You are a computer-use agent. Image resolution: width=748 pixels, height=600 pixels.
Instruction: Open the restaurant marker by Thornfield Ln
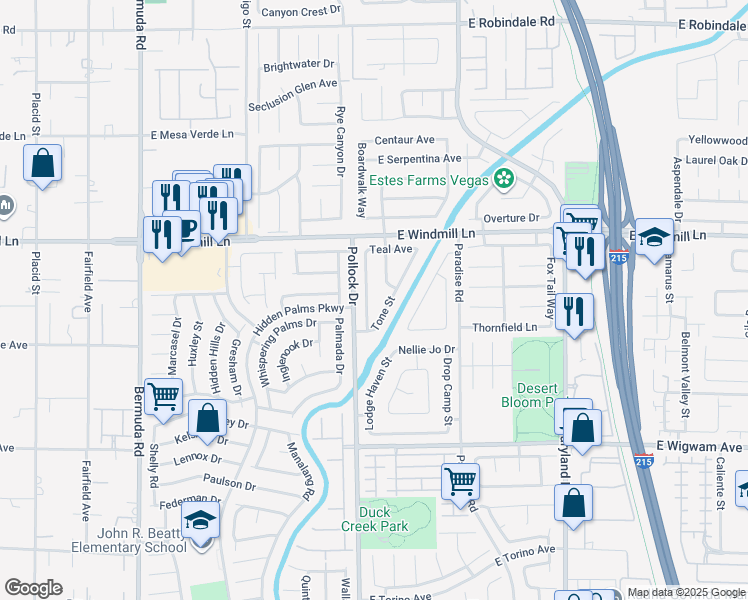point(574,313)
